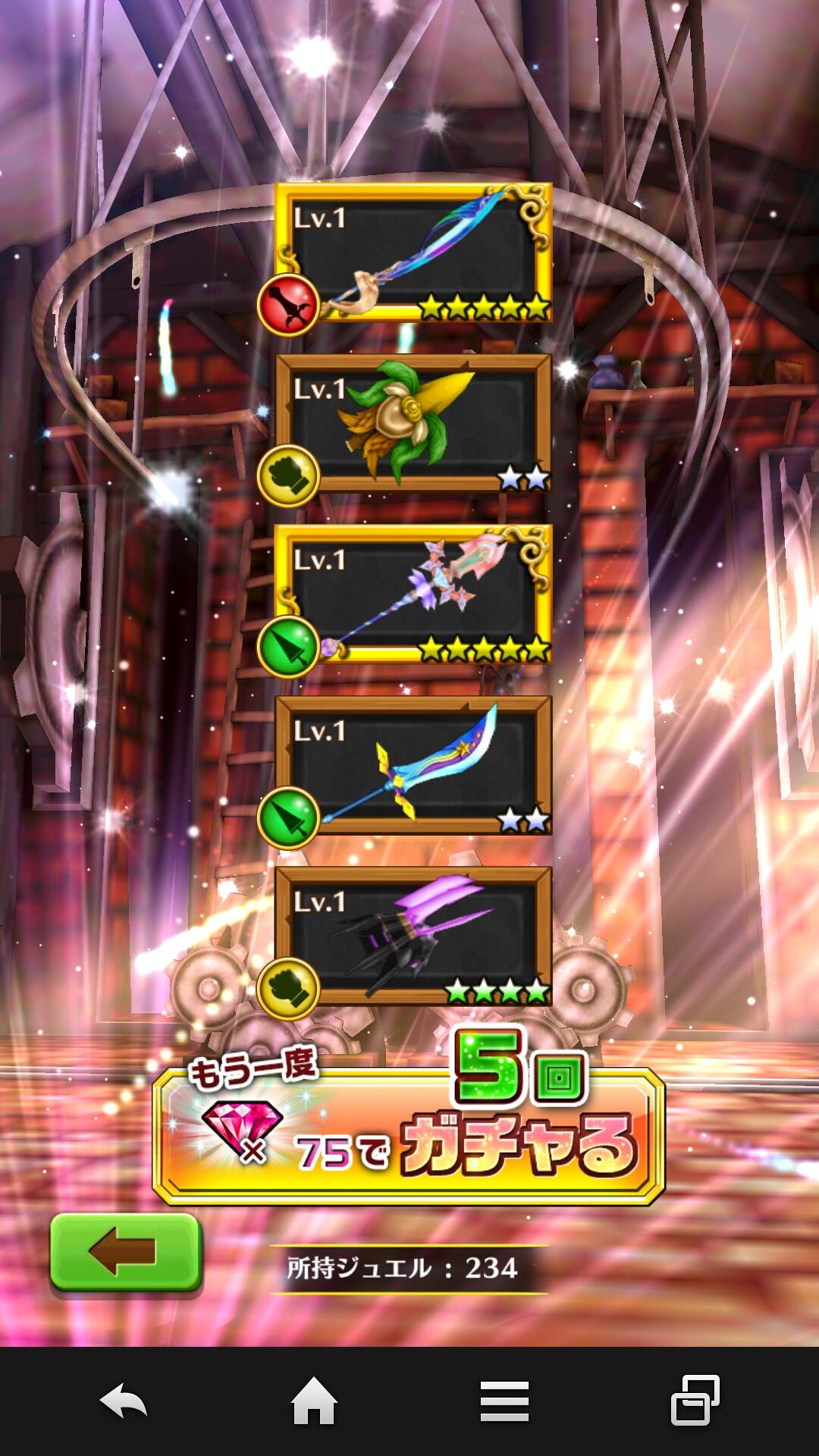Tap the system back button
Image resolution: width=819 pixels, height=1456 pixels.
124,1401
